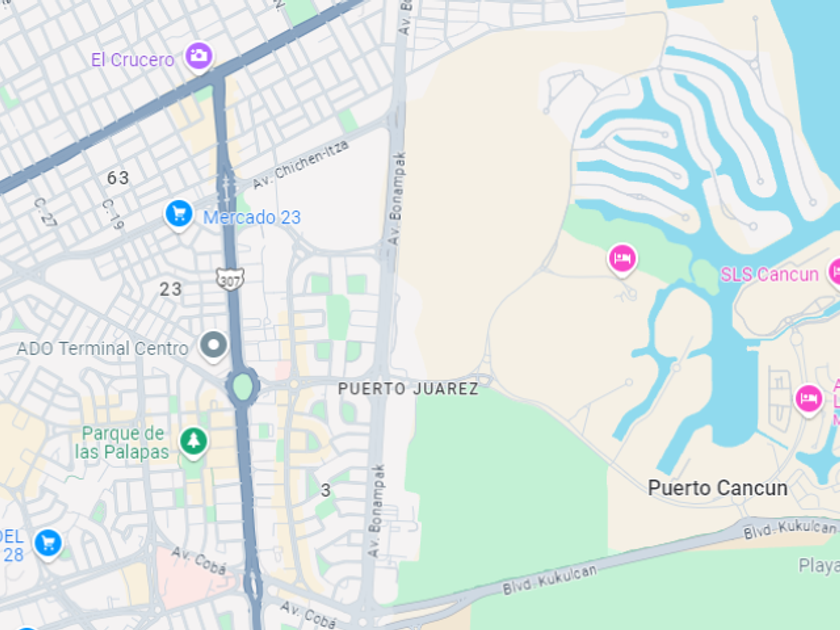The width and height of the screenshot is (840, 630).
Task: Open the El Crucero camera marker
Action: pyautogui.click(x=199, y=56)
